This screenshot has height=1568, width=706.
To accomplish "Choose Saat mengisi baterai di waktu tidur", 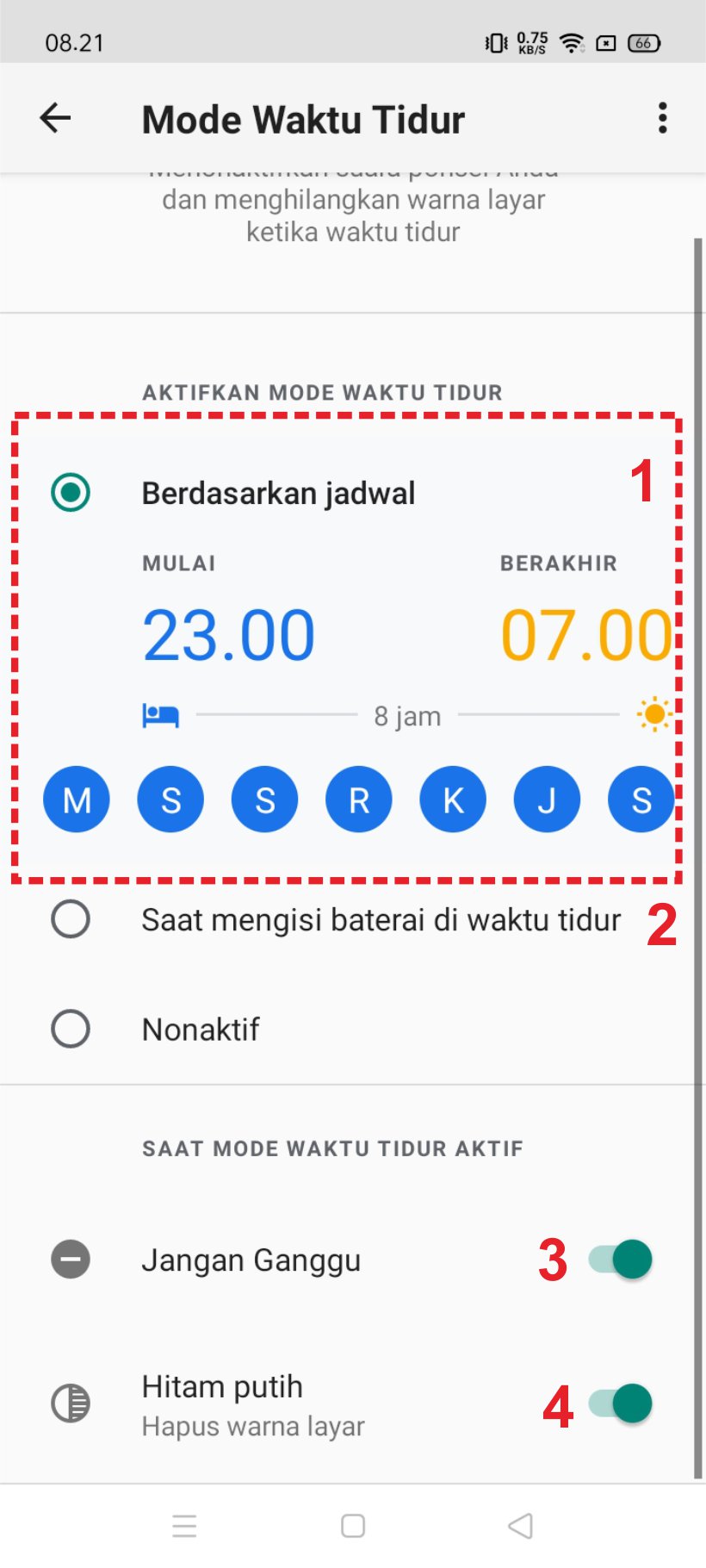I will [71, 919].
